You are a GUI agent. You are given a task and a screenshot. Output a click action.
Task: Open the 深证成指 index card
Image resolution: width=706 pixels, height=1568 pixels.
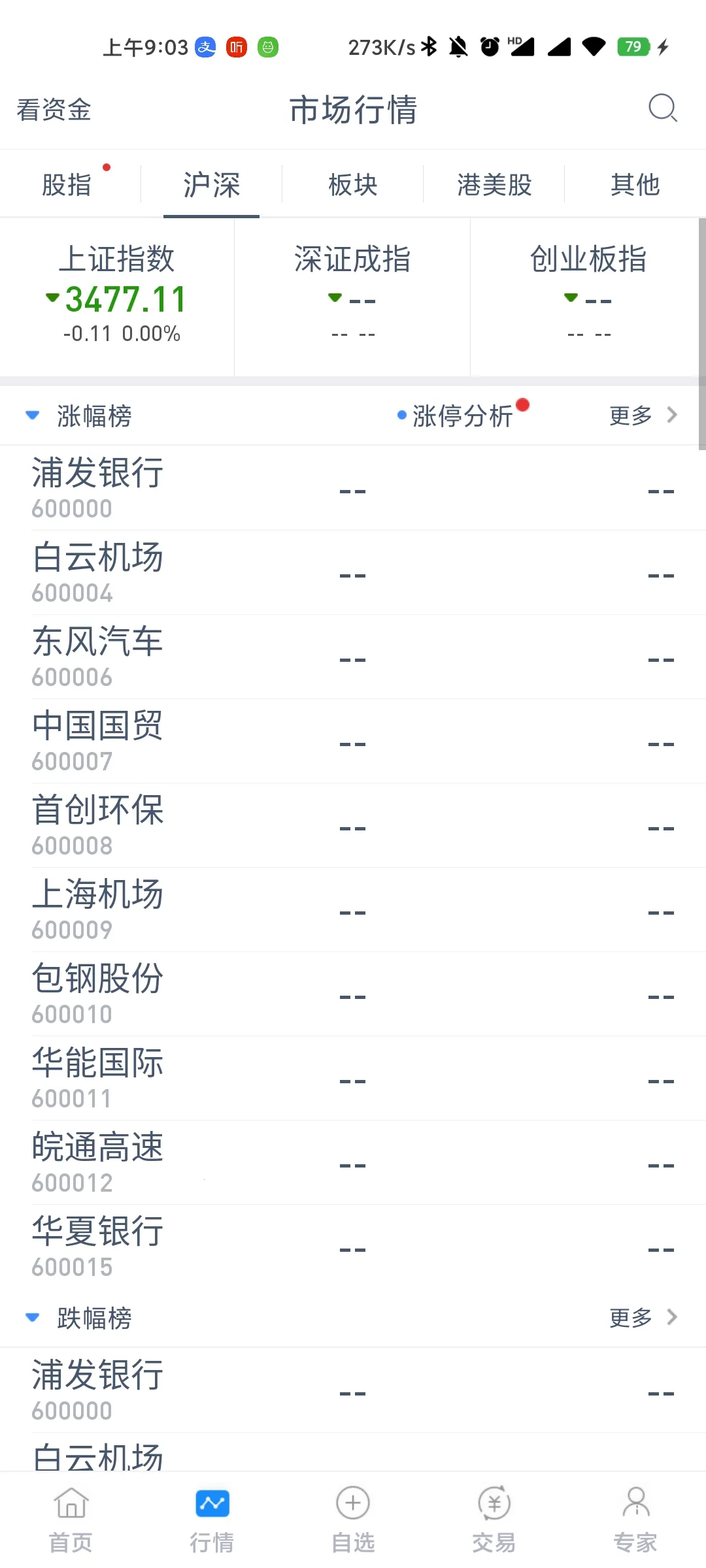coord(352,295)
